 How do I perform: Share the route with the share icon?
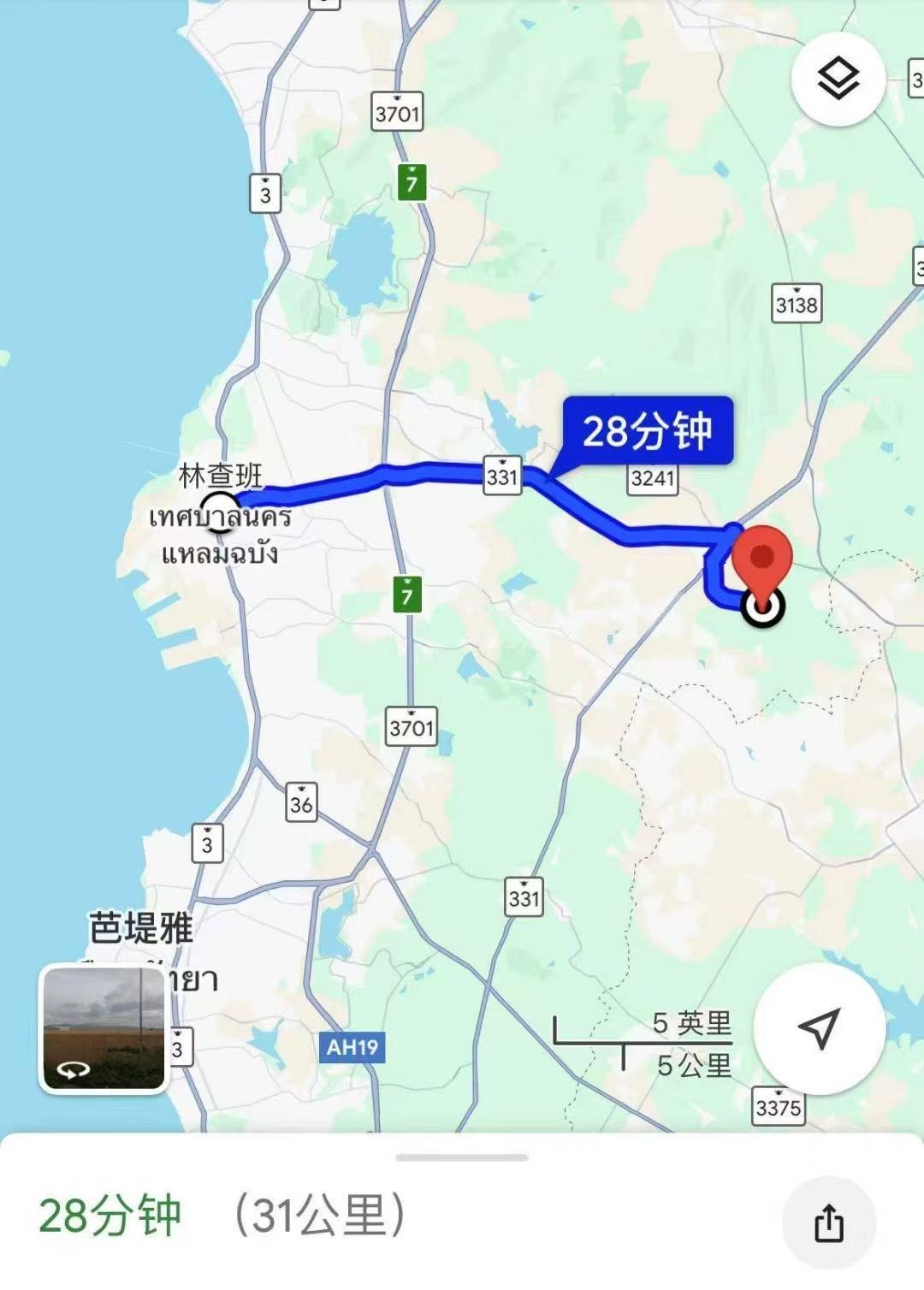[827, 1222]
